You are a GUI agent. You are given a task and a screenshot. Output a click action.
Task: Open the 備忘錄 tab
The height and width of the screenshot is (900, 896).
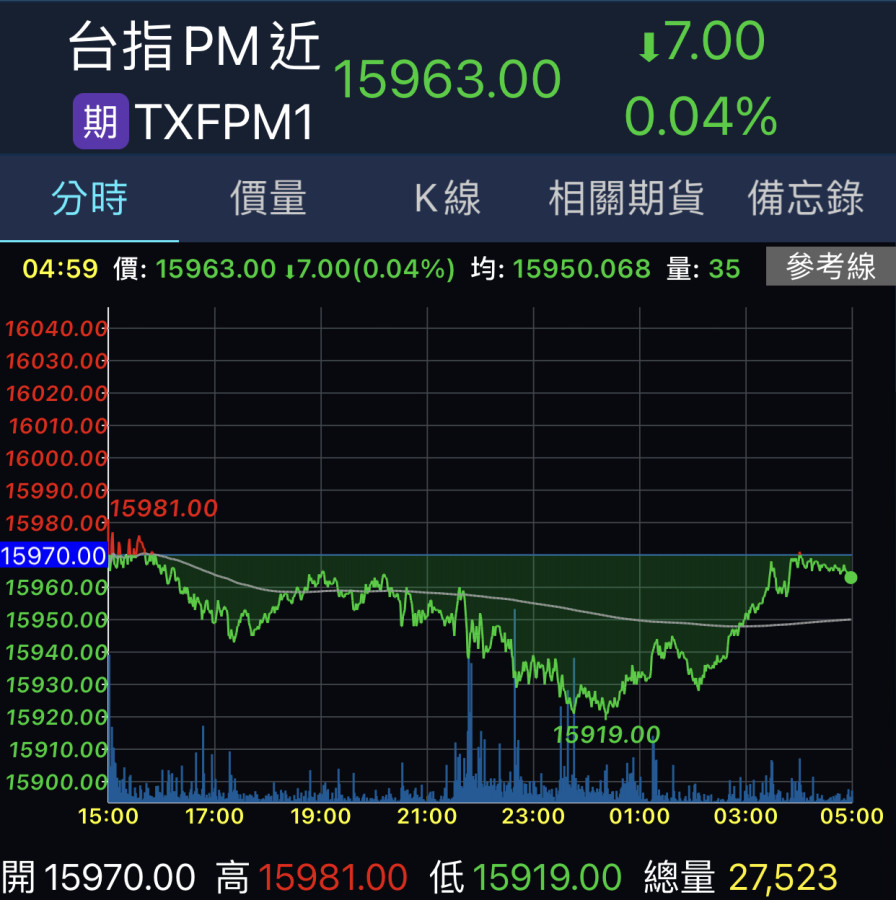point(806,198)
